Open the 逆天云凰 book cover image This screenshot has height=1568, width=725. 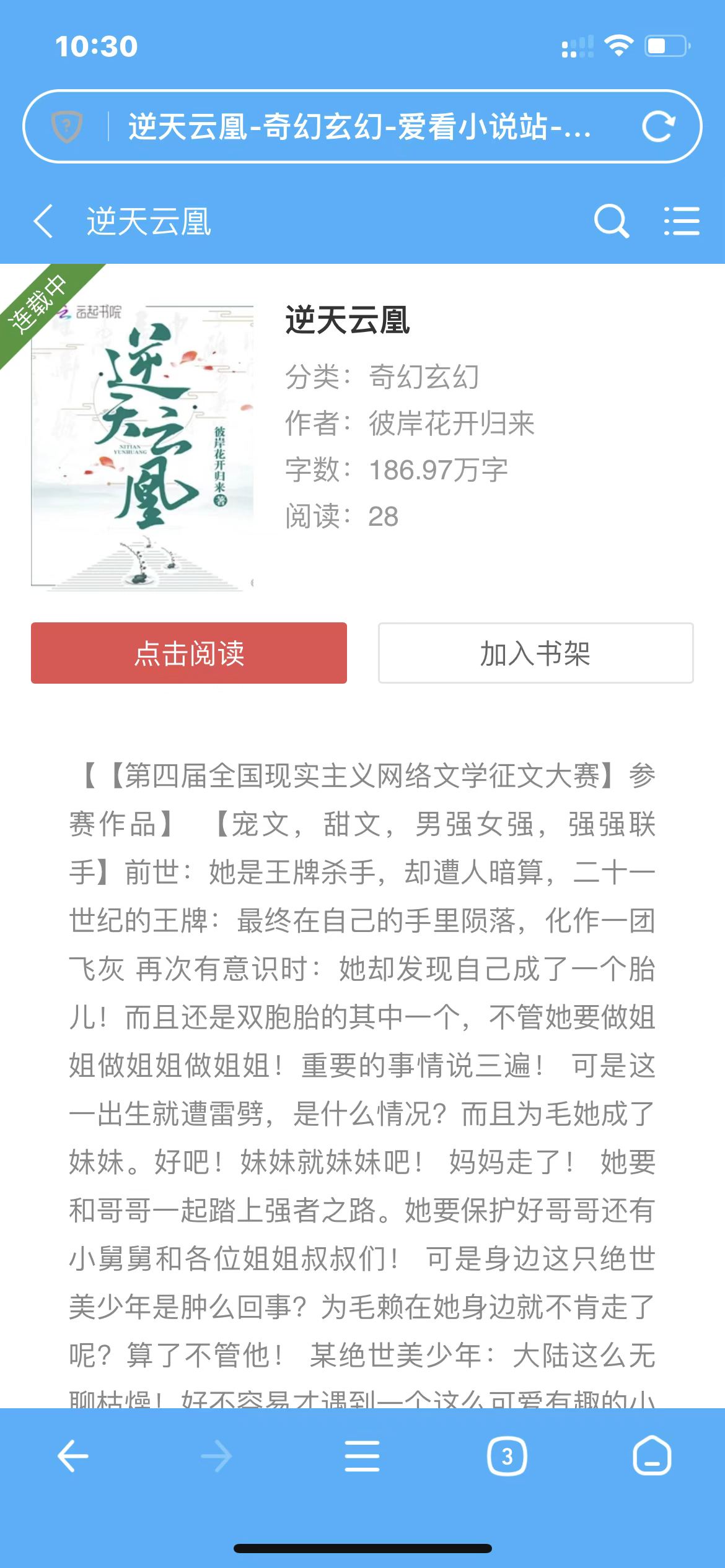point(143,446)
